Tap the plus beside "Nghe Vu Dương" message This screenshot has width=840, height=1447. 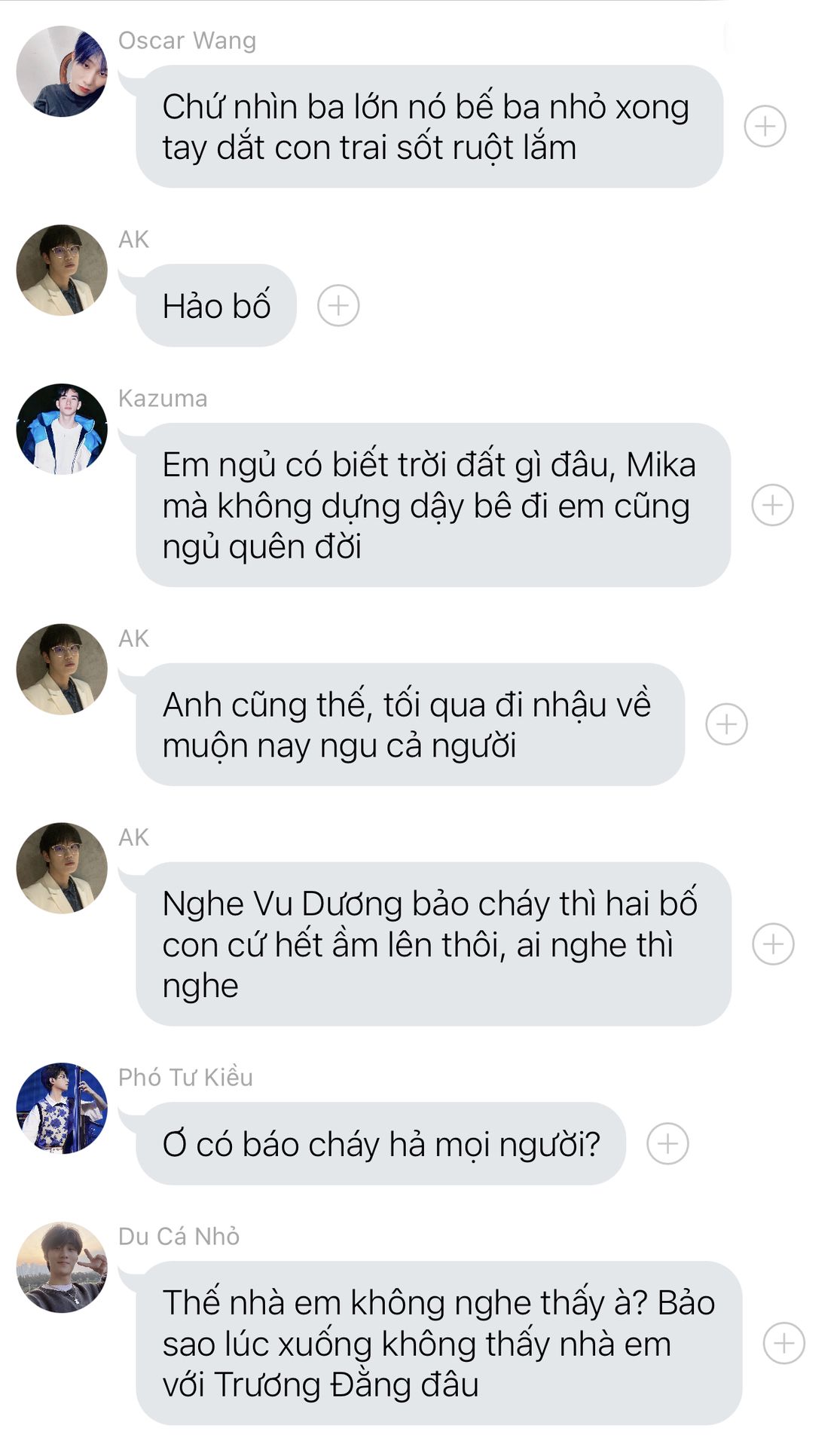pos(773,944)
